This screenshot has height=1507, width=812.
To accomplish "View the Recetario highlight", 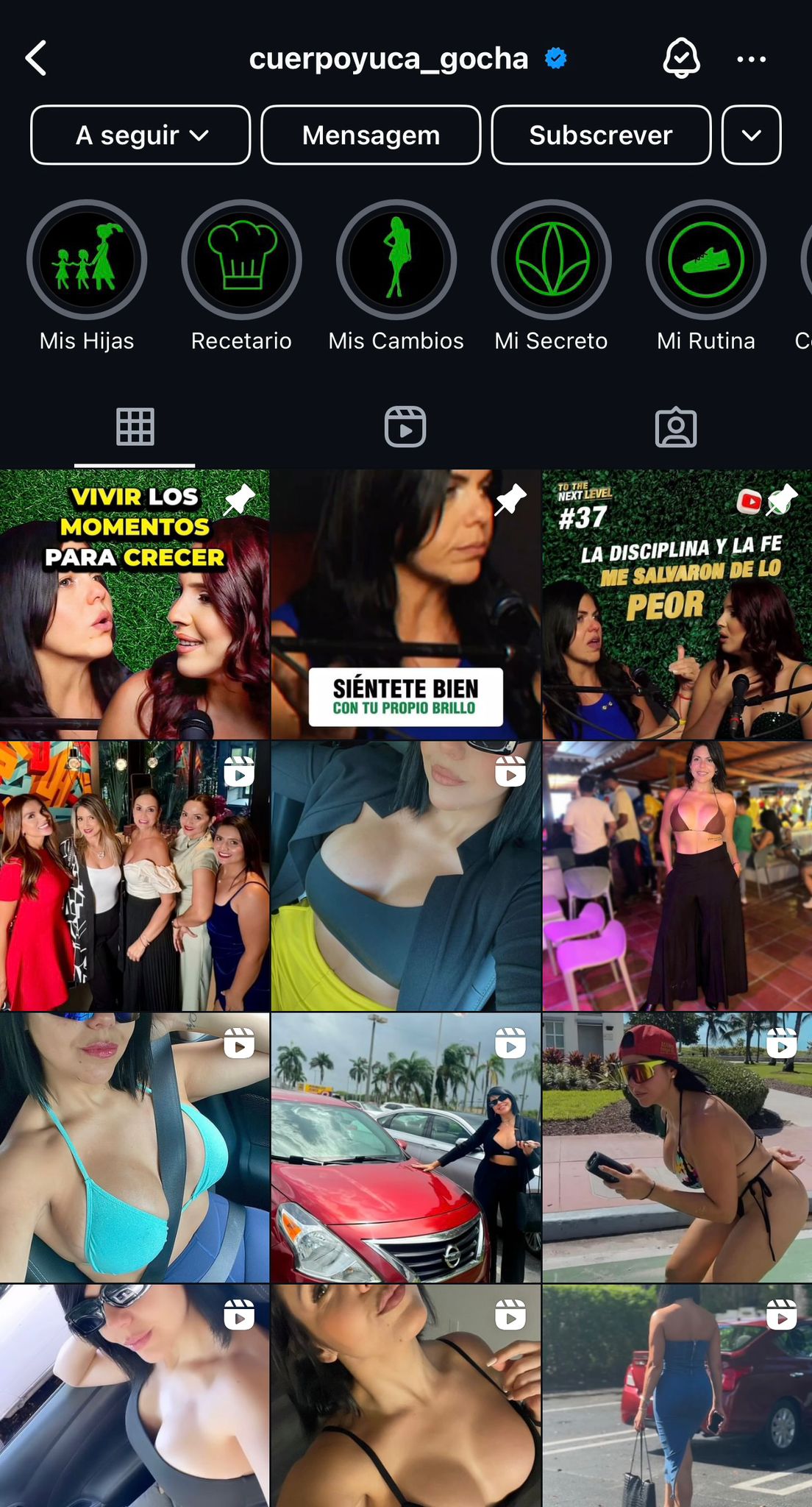I will click(241, 260).
